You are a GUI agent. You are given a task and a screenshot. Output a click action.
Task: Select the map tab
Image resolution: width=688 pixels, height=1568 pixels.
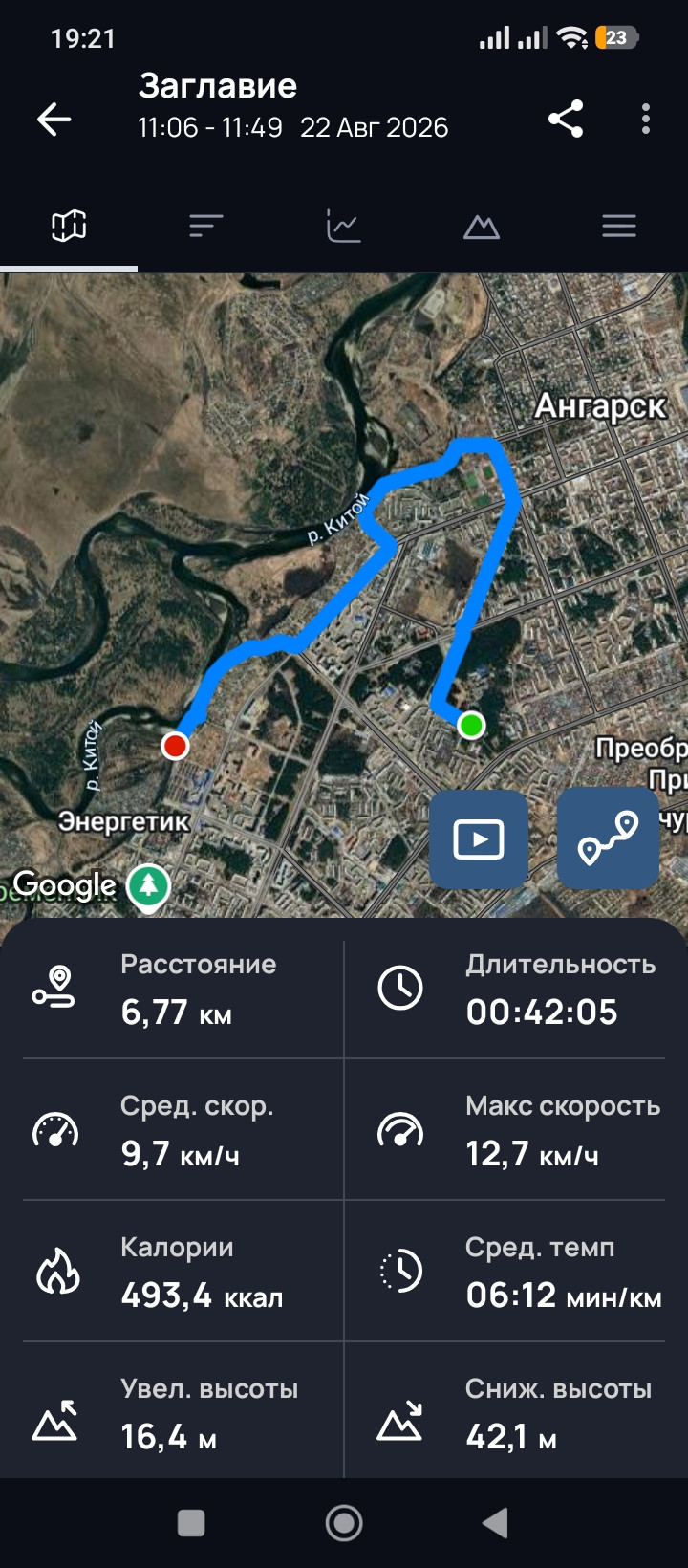[69, 226]
